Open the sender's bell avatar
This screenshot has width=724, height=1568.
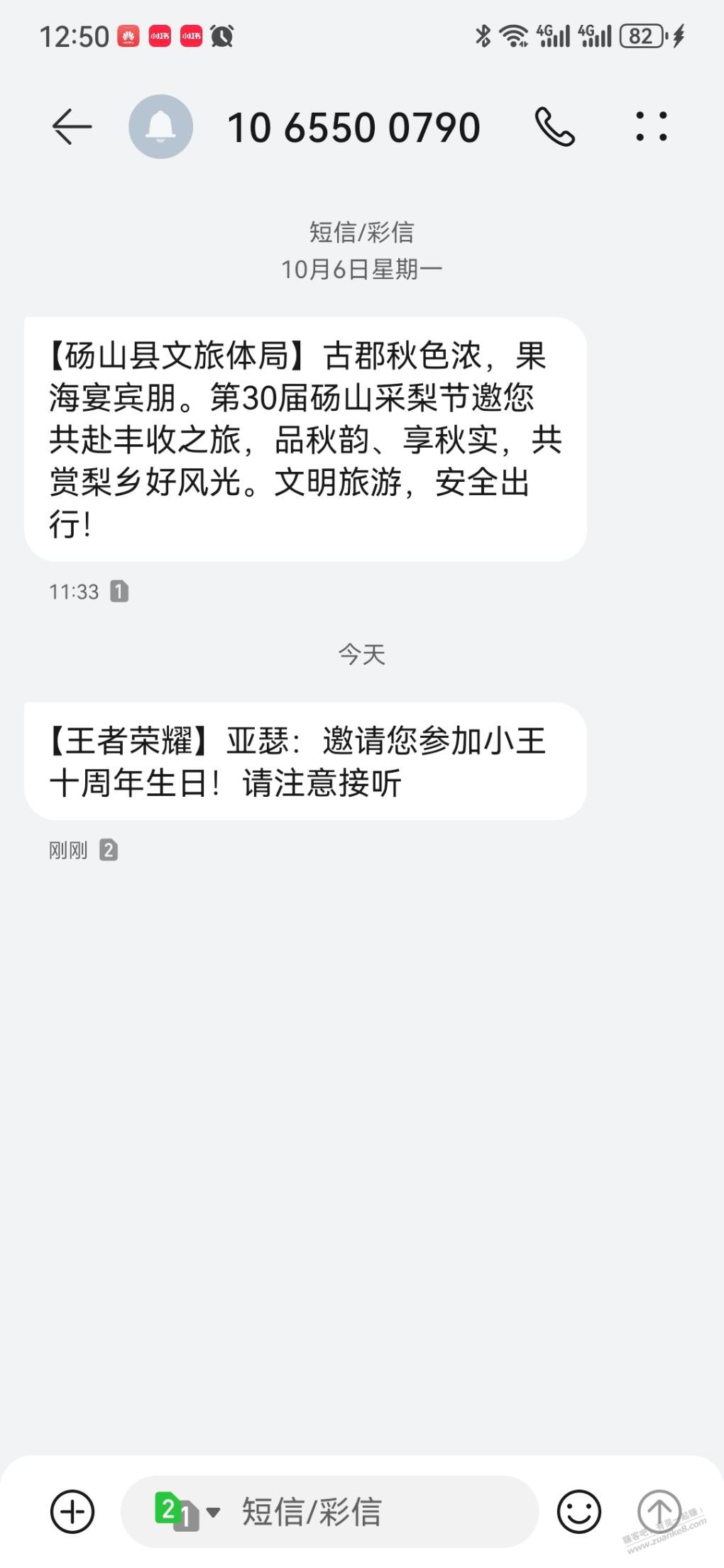click(160, 127)
